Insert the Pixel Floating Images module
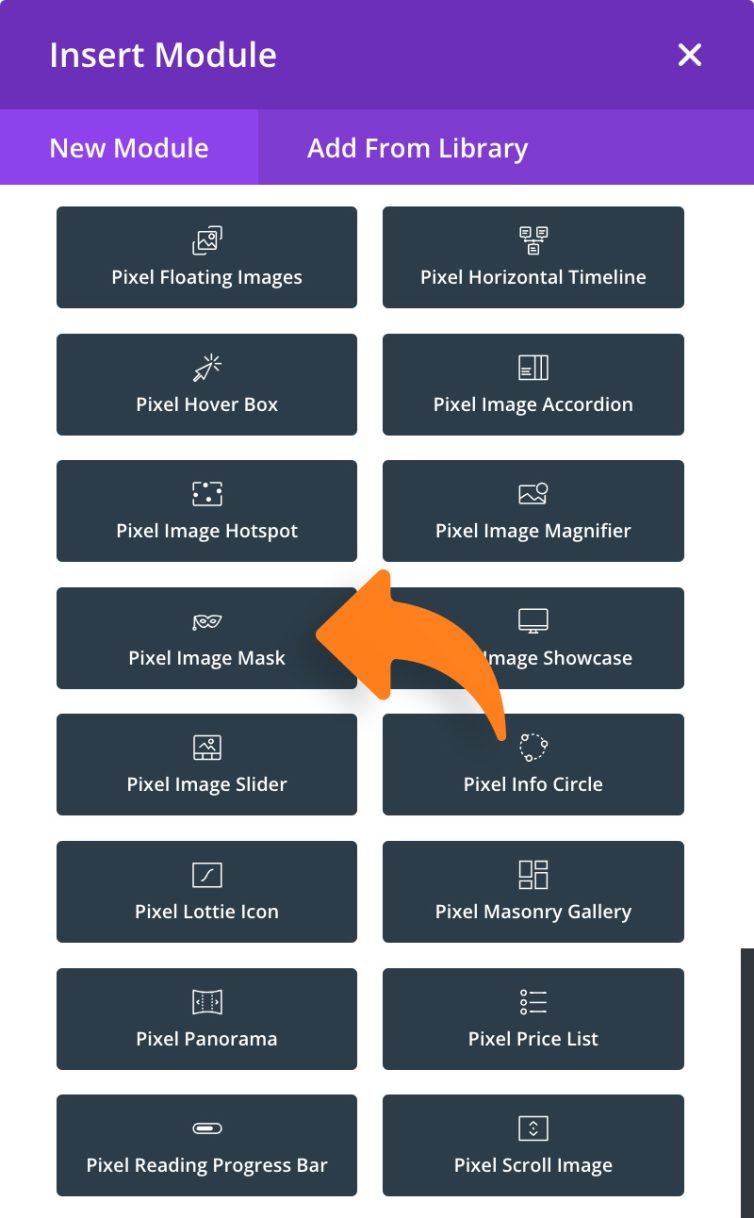The image size is (754, 1218). (x=206, y=258)
